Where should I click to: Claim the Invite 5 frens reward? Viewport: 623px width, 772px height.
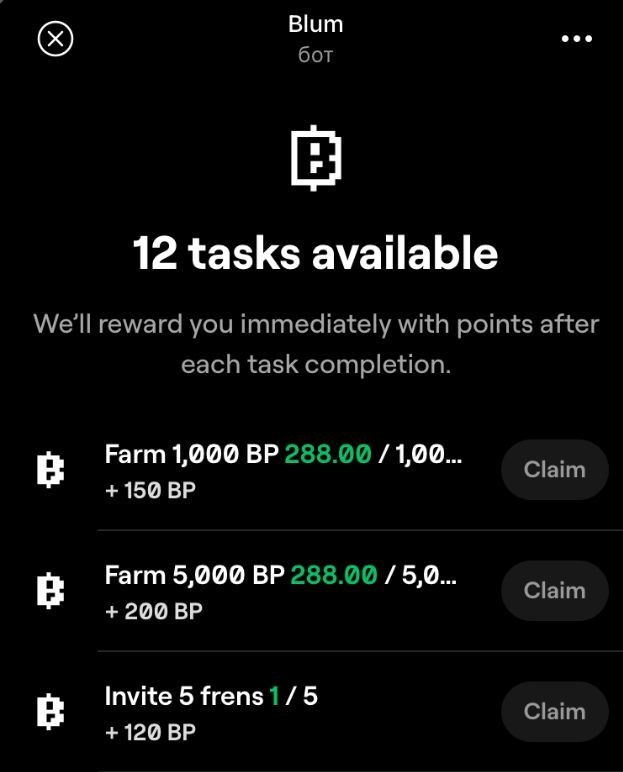click(x=554, y=711)
